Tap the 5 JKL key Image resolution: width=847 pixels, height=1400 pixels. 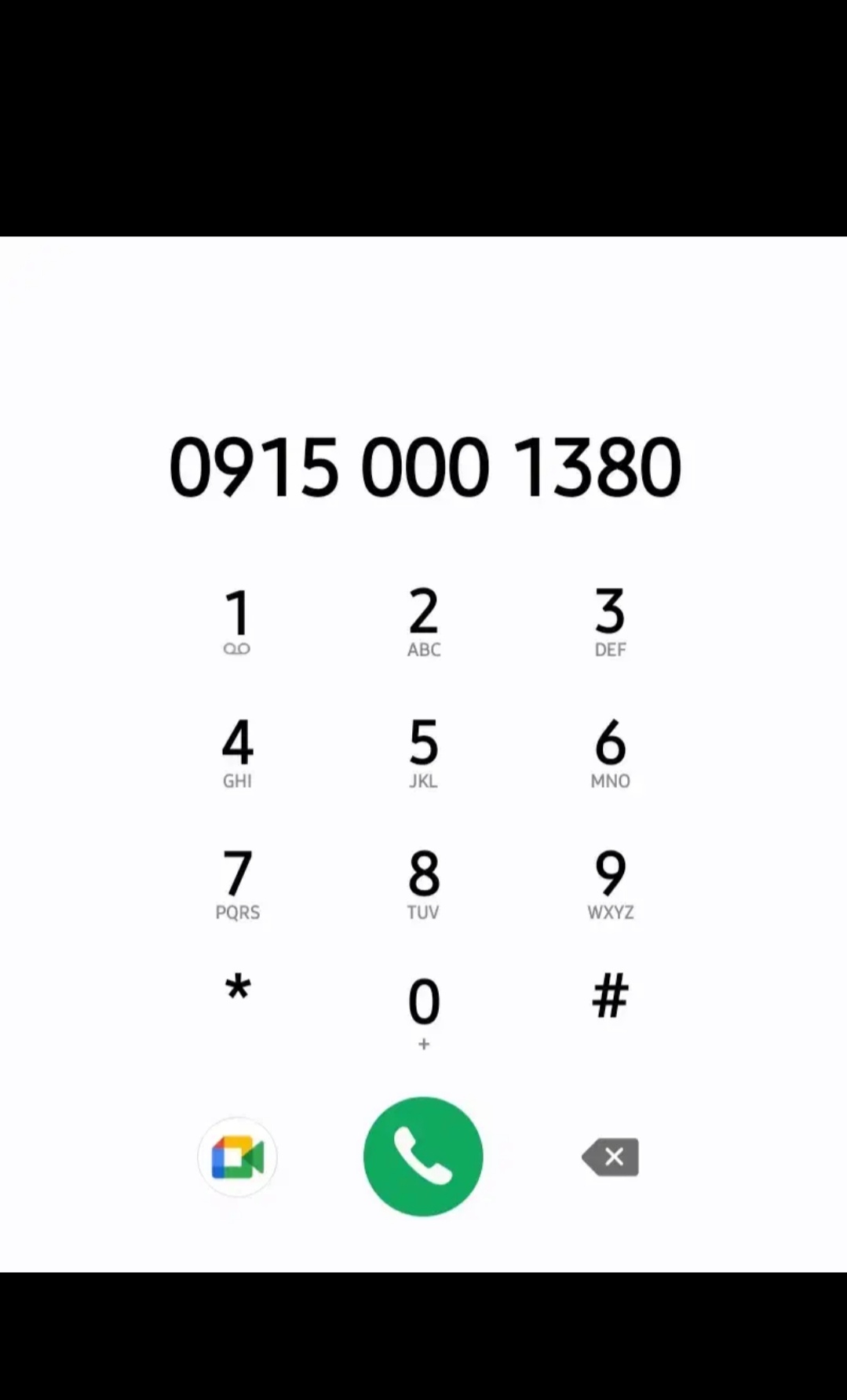tap(423, 752)
